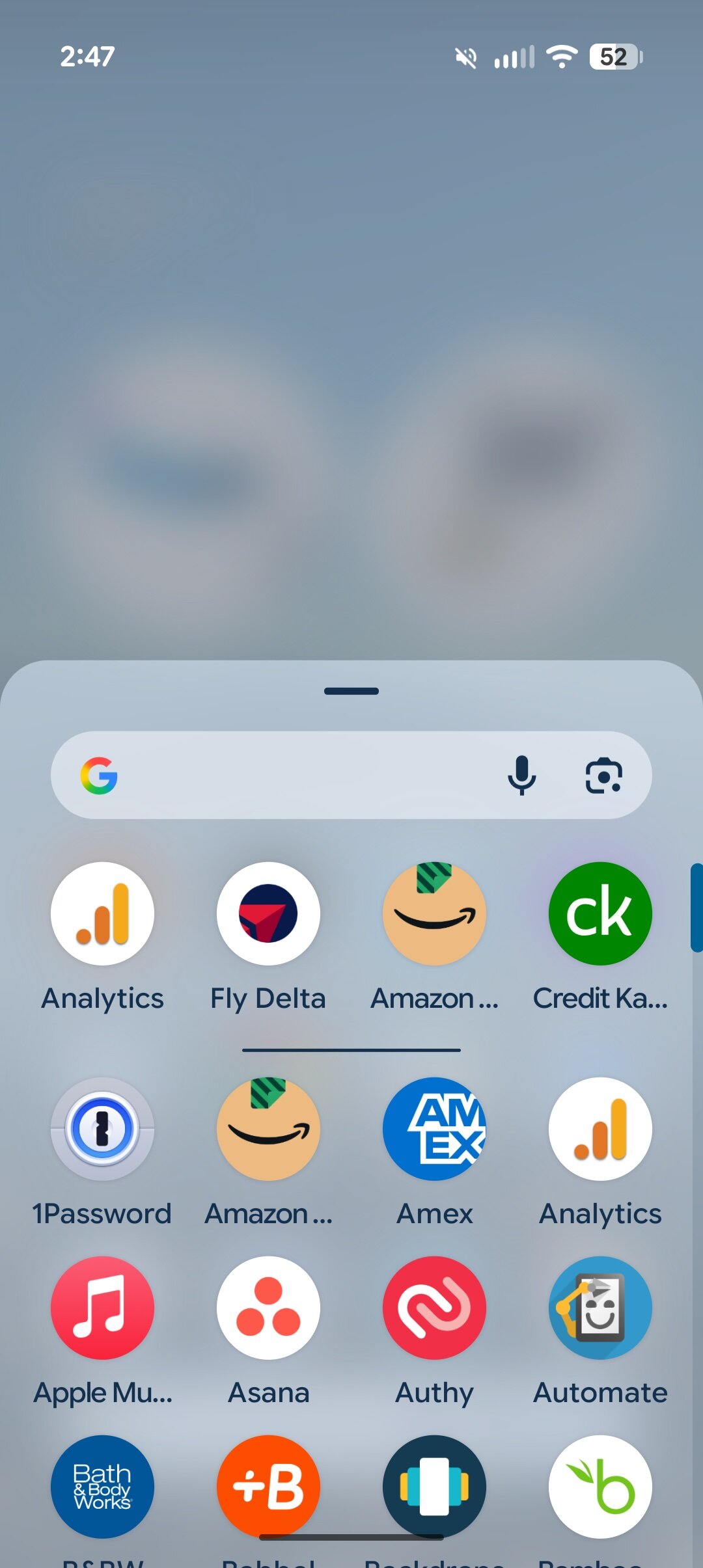Viewport: 703px width, 1568px height.
Task: Open the Fly Delta app
Action: click(268, 913)
